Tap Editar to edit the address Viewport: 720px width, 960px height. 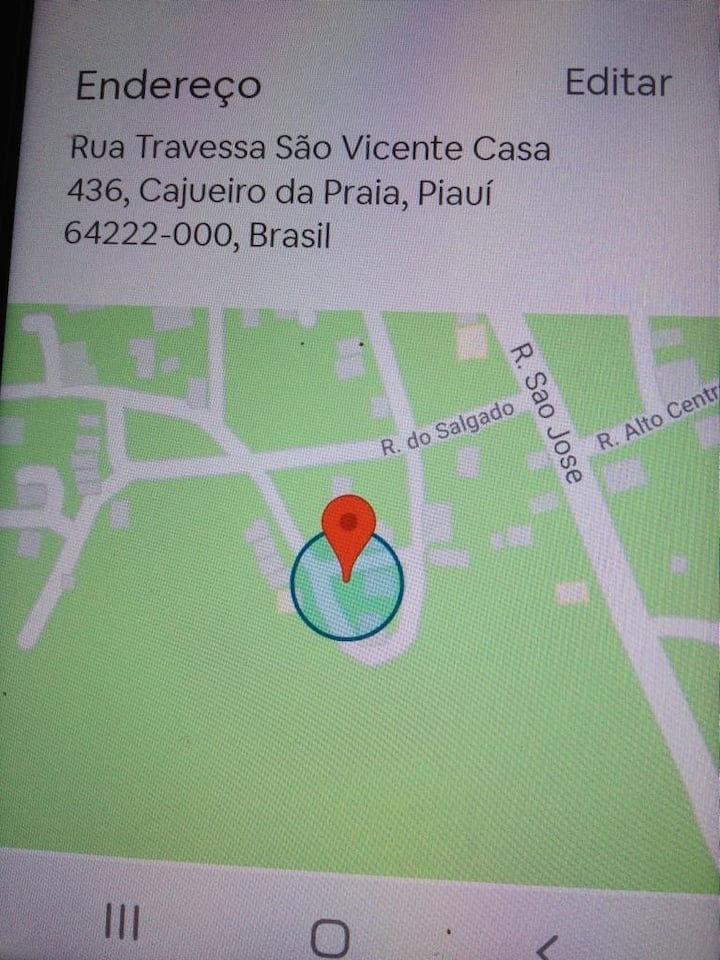tap(617, 83)
